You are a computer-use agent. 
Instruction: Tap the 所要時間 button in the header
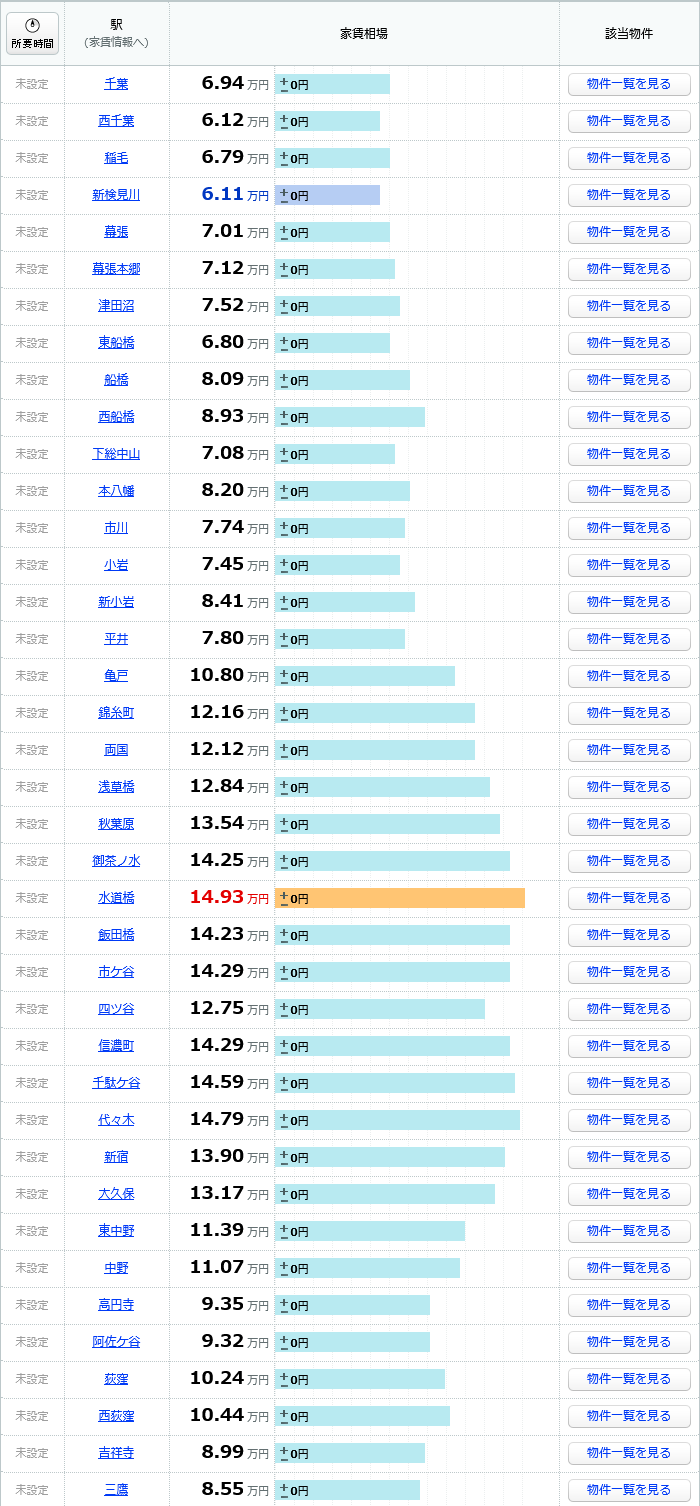[33, 33]
